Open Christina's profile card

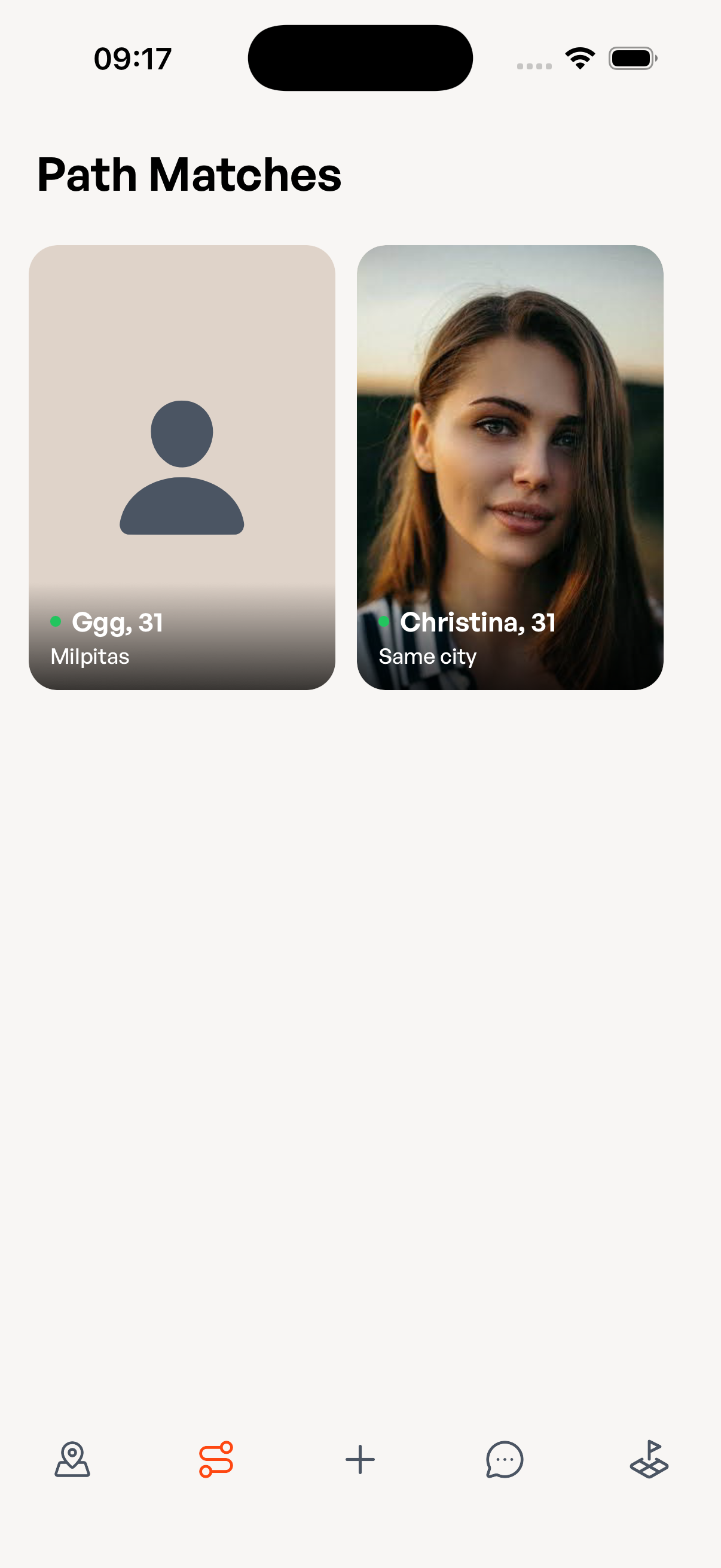[509, 467]
